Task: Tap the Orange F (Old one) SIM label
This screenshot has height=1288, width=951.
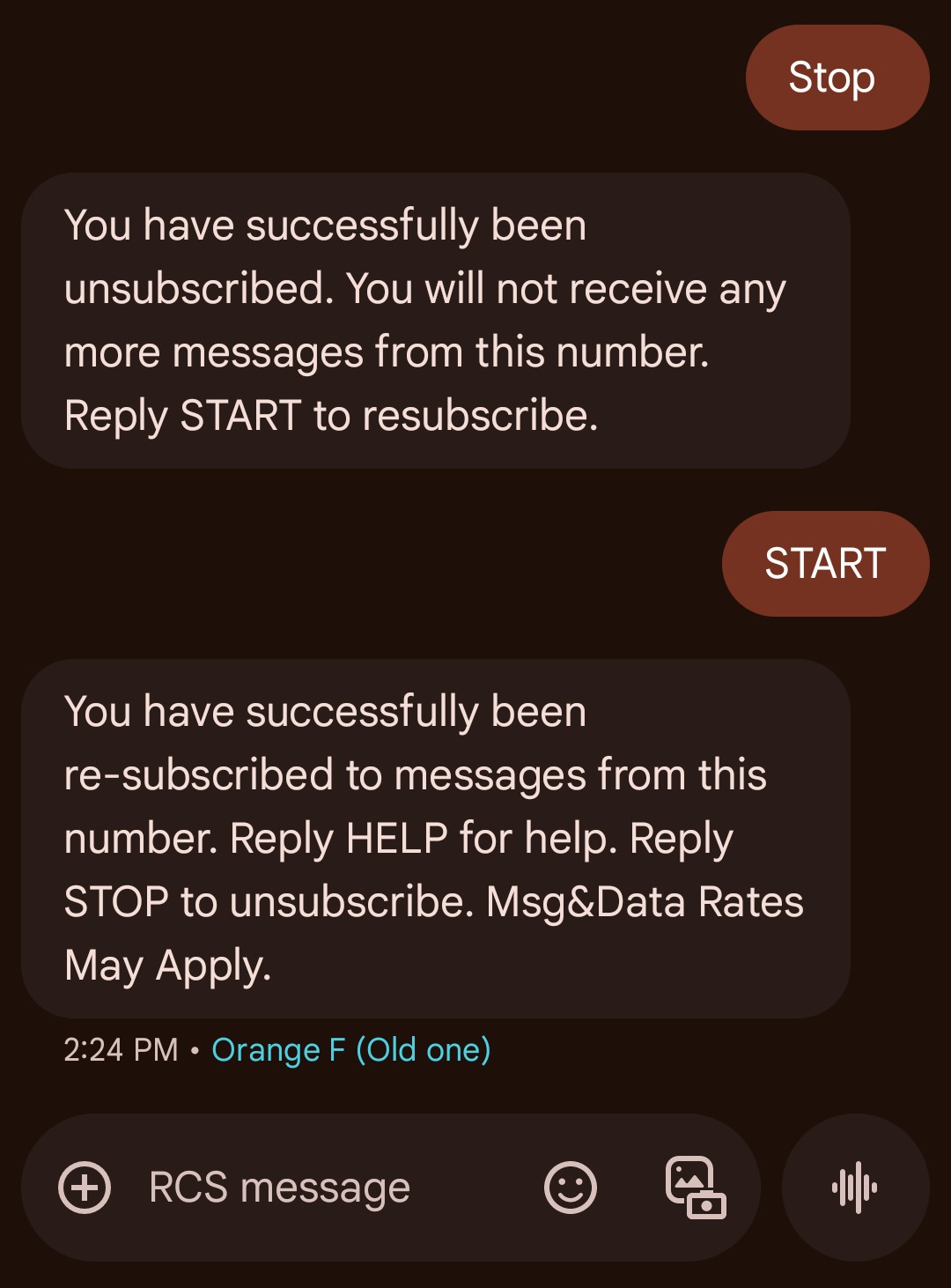Action: pos(350,1050)
